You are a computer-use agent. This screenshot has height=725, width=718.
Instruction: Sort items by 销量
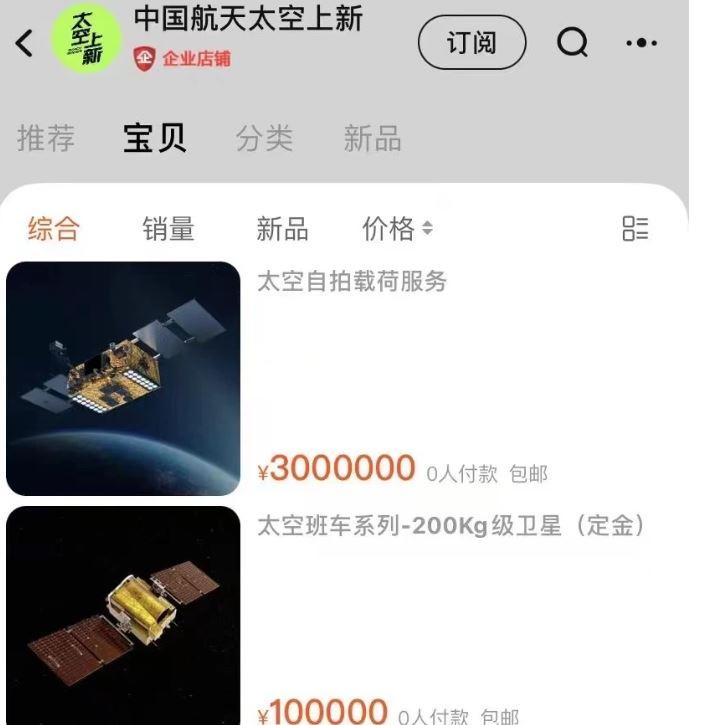tap(168, 229)
